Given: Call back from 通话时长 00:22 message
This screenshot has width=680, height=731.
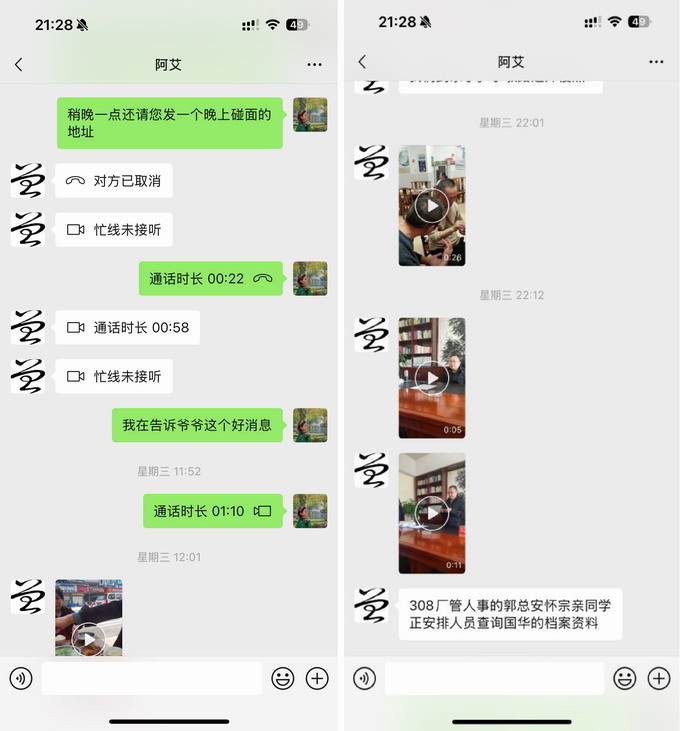Looking at the screenshot, I should click(210, 279).
